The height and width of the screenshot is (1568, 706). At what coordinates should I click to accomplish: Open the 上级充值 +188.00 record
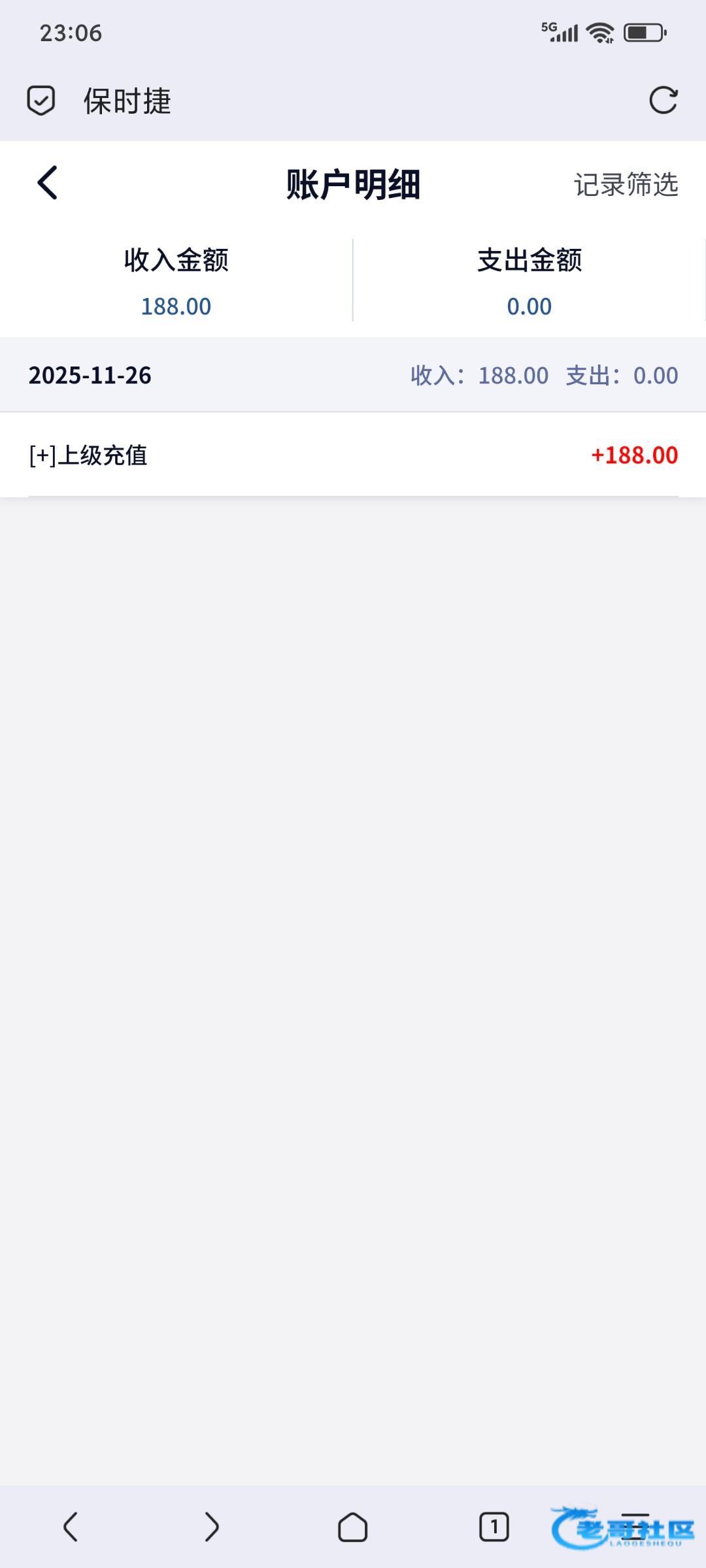[353, 455]
